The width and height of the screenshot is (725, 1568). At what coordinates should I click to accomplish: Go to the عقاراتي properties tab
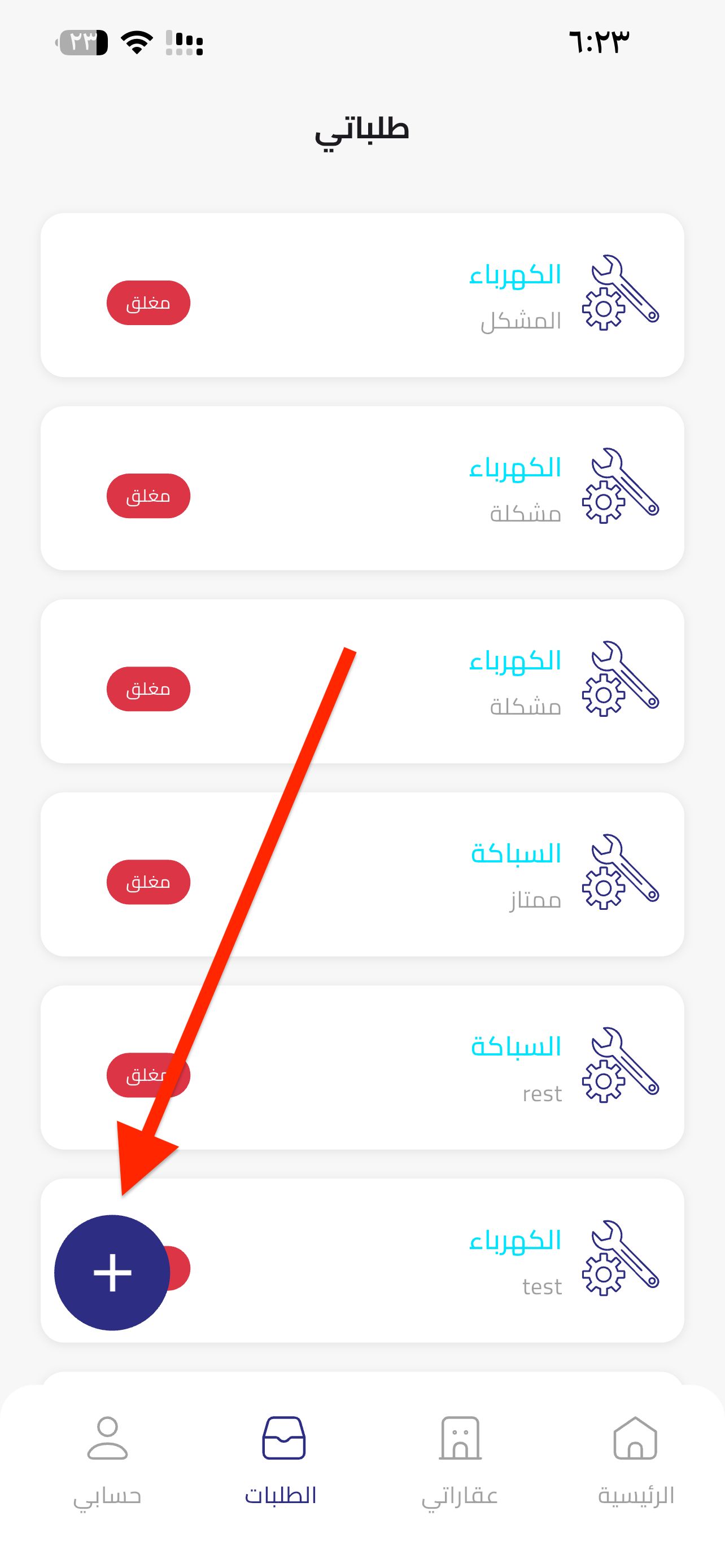(x=460, y=1461)
